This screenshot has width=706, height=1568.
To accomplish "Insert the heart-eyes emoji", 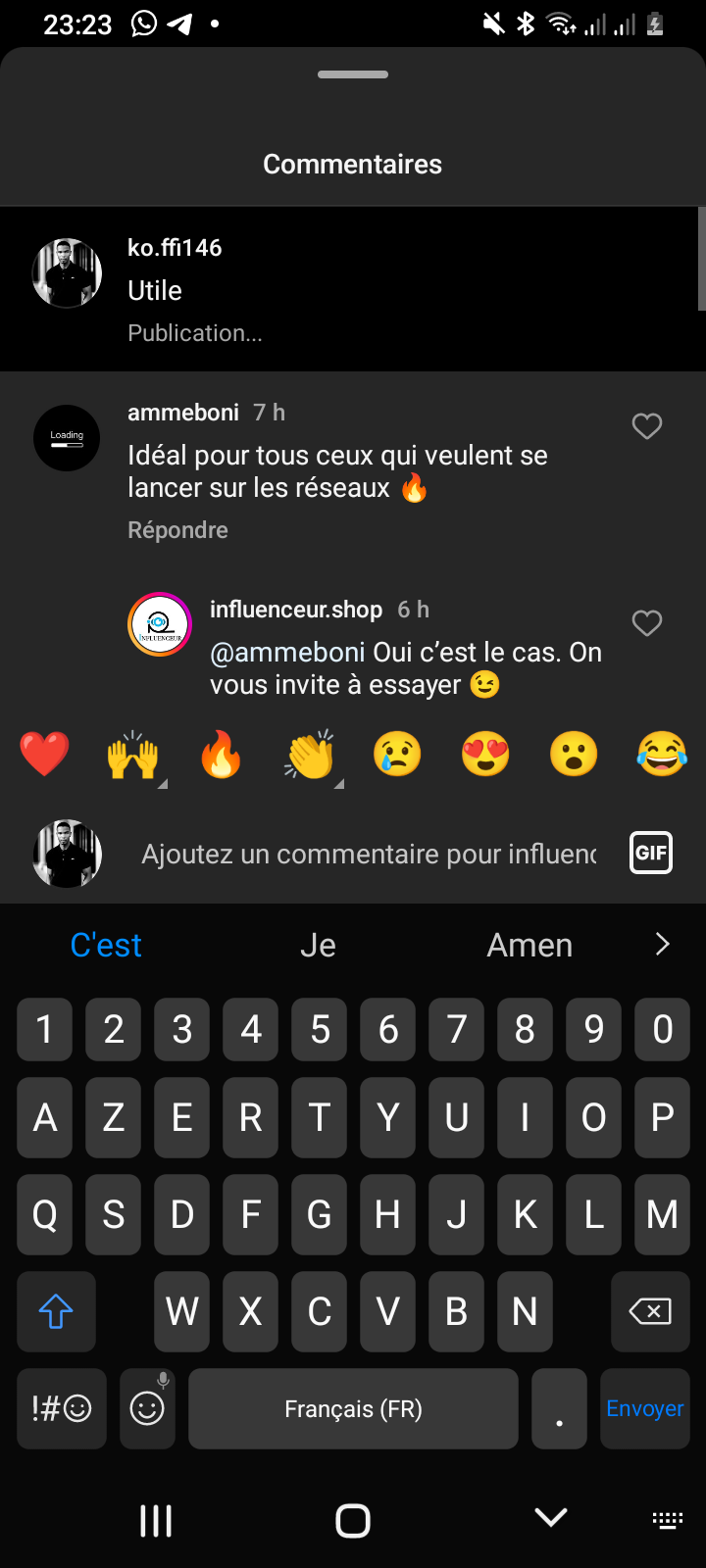I will [485, 755].
